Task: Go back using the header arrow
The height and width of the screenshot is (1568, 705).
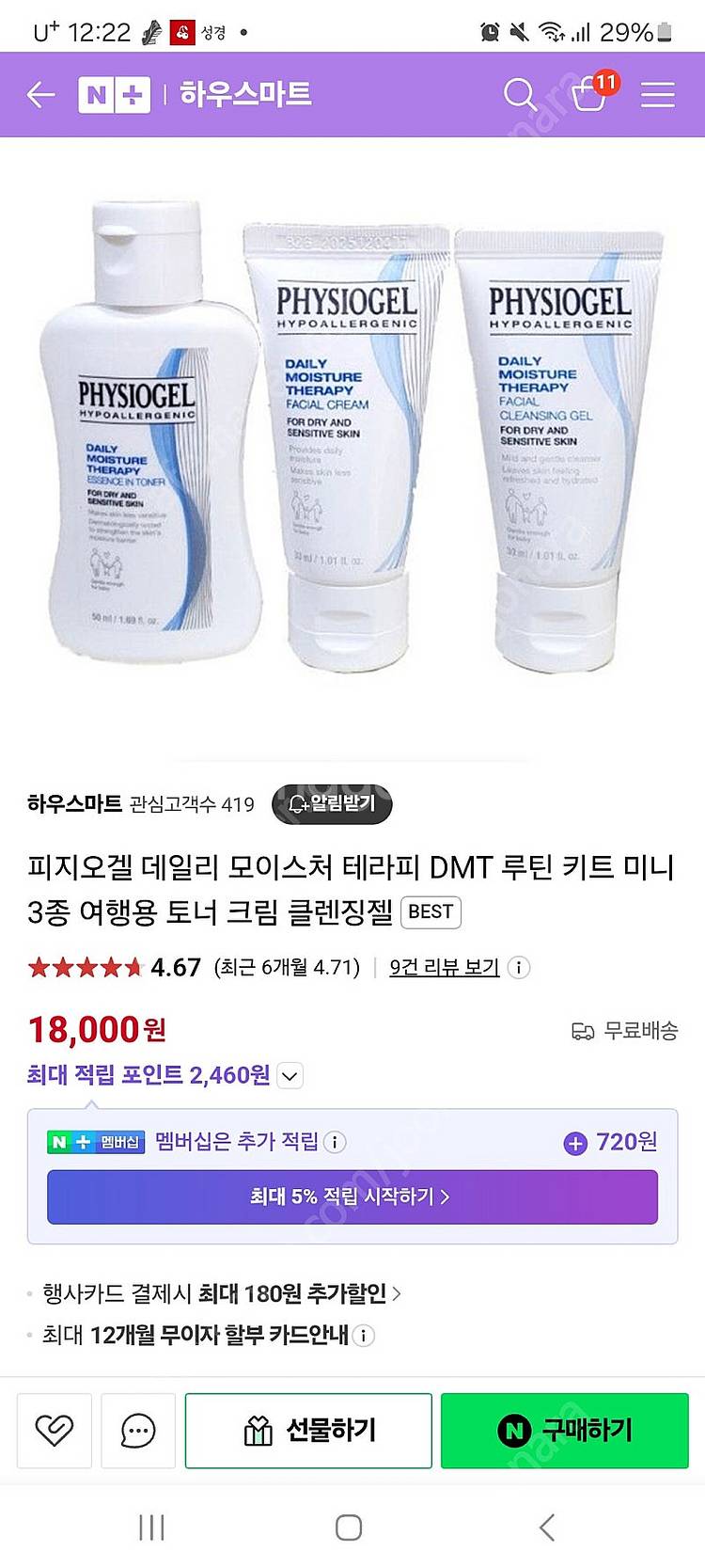Action: coord(40,94)
